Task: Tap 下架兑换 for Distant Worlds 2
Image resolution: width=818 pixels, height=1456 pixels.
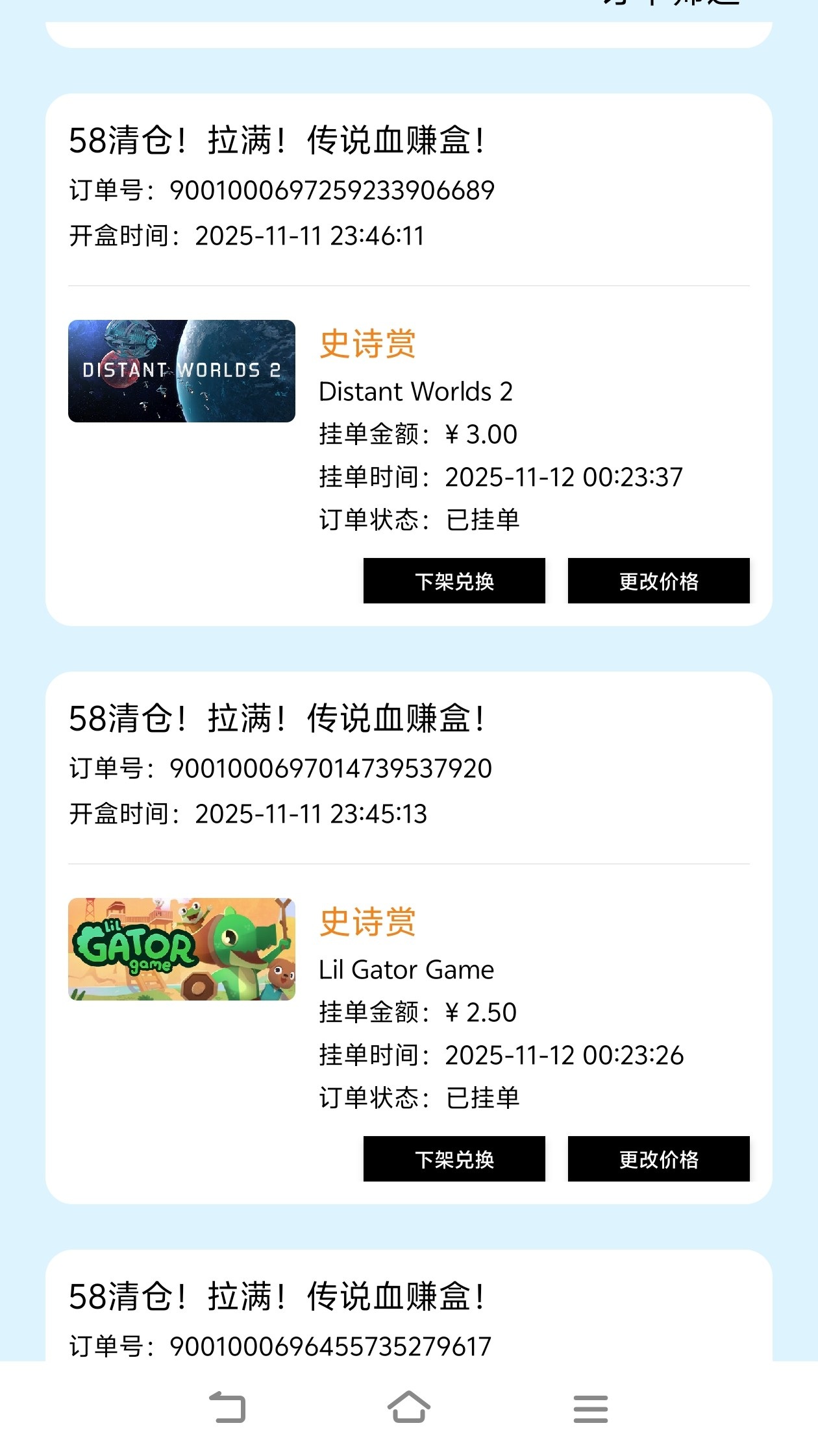Action: click(x=454, y=581)
